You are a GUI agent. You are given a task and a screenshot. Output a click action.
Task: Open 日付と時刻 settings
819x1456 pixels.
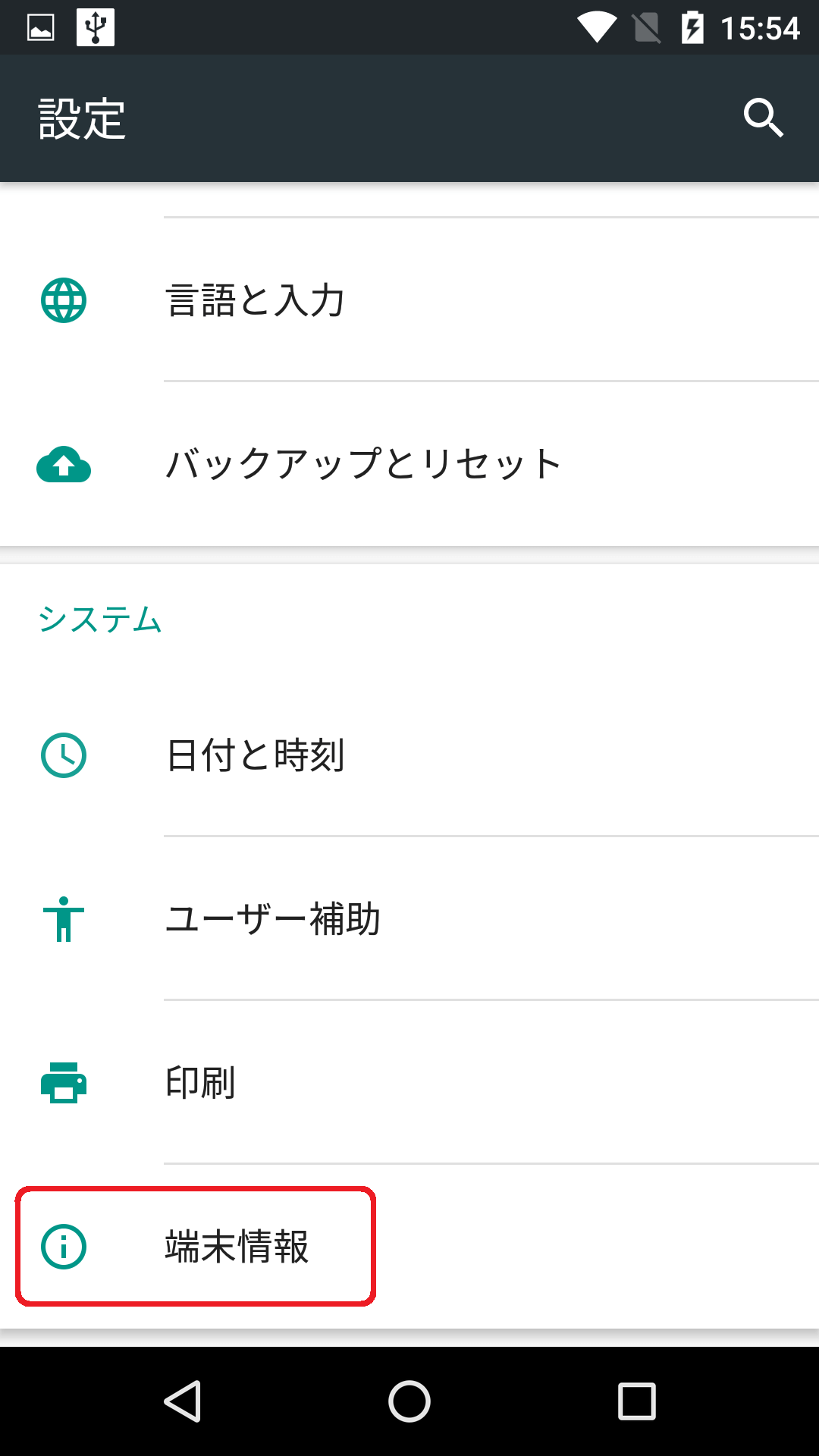(409, 755)
